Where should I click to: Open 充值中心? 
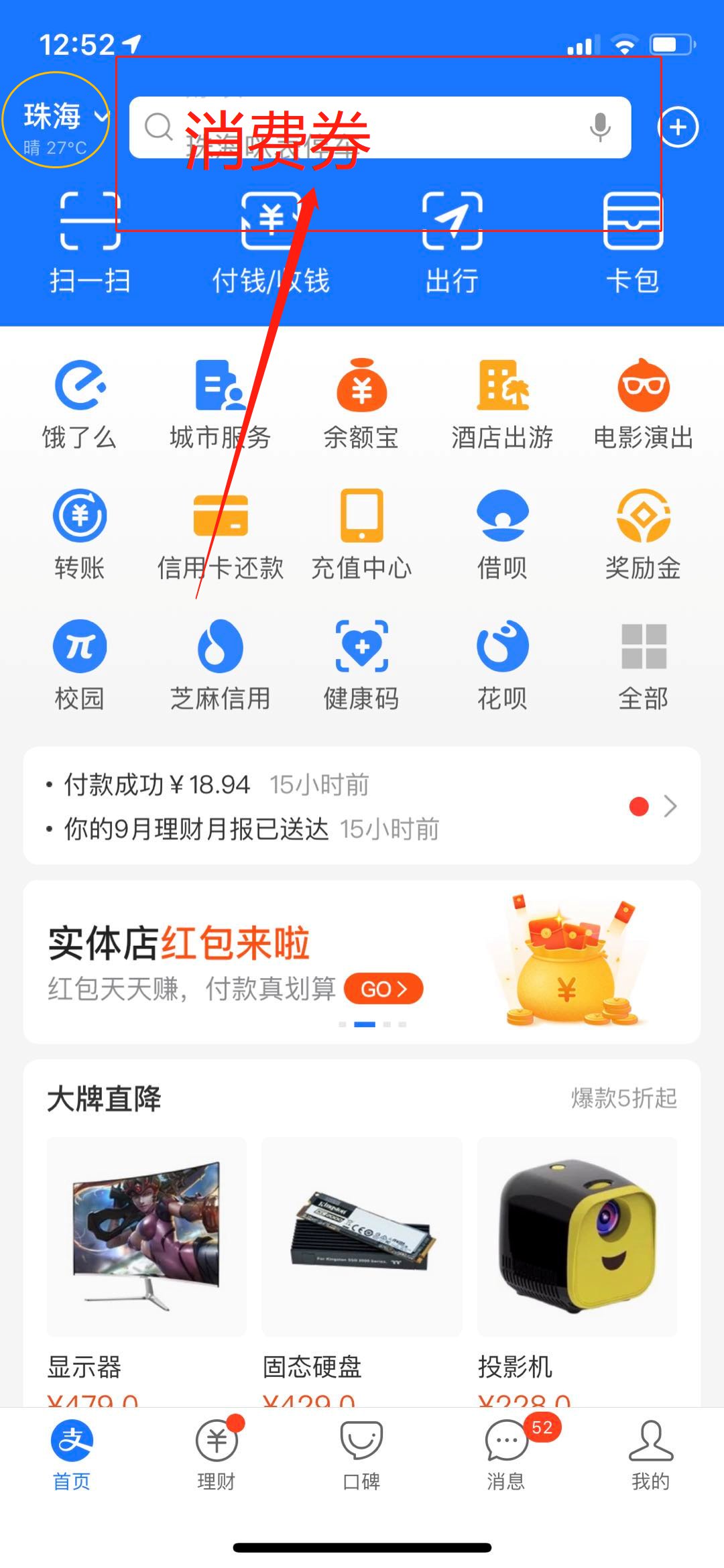361,534
